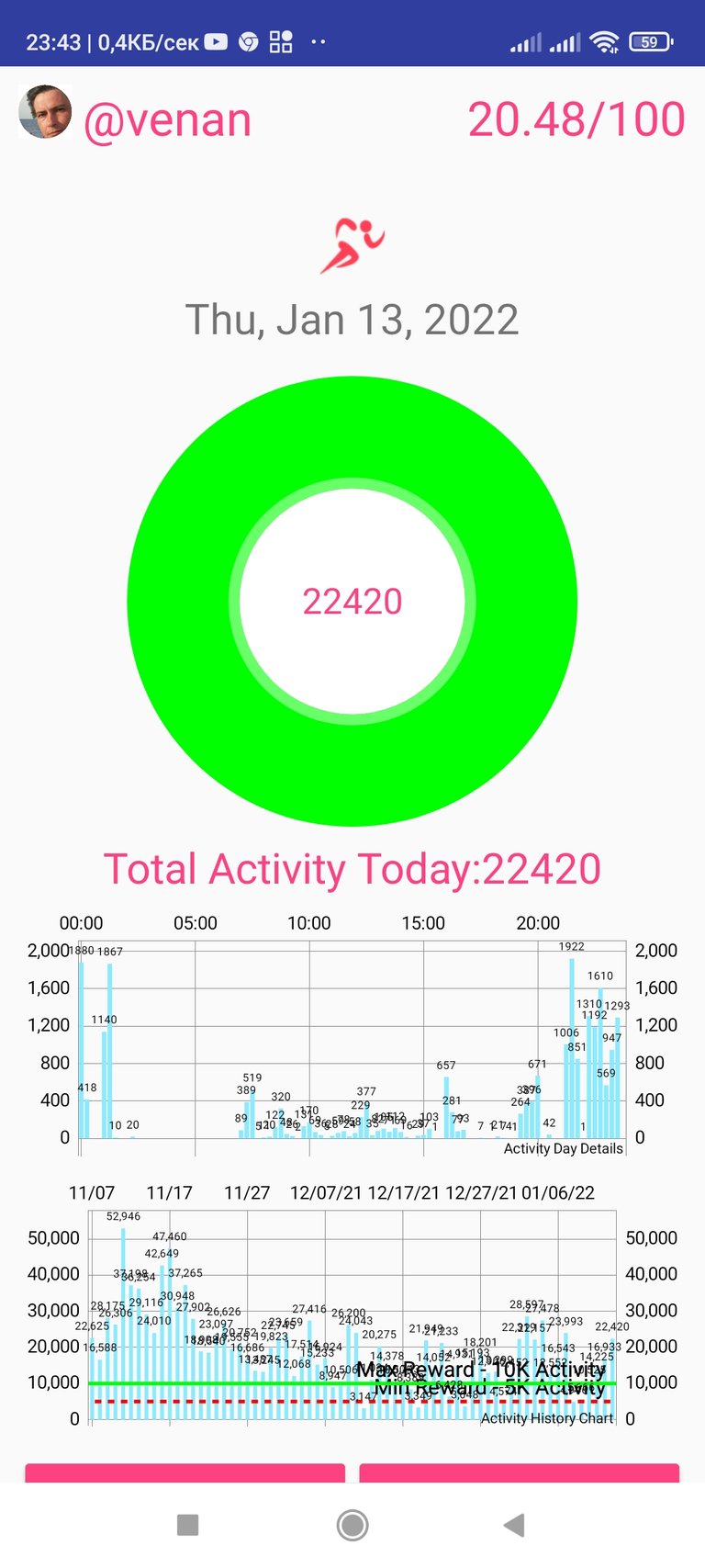The image size is (705, 1568).
Task: Return to the home screen
Action: tap(352, 1526)
